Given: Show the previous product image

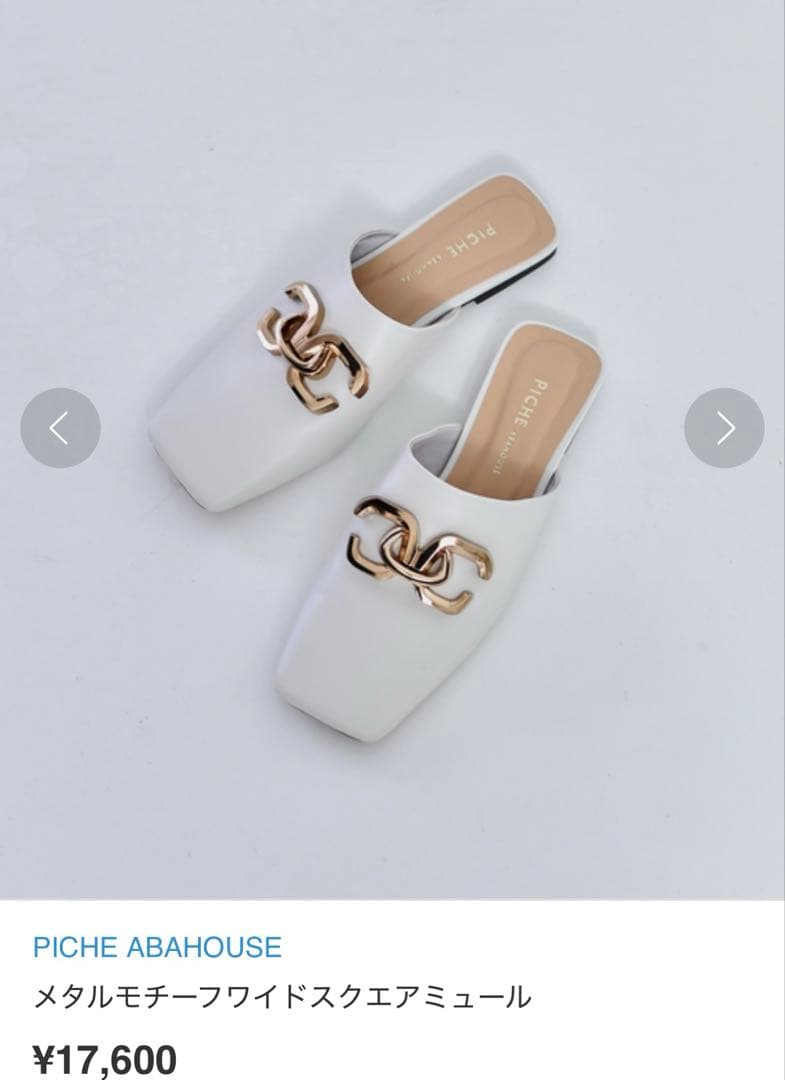Looking at the screenshot, I should (x=60, y=428).
